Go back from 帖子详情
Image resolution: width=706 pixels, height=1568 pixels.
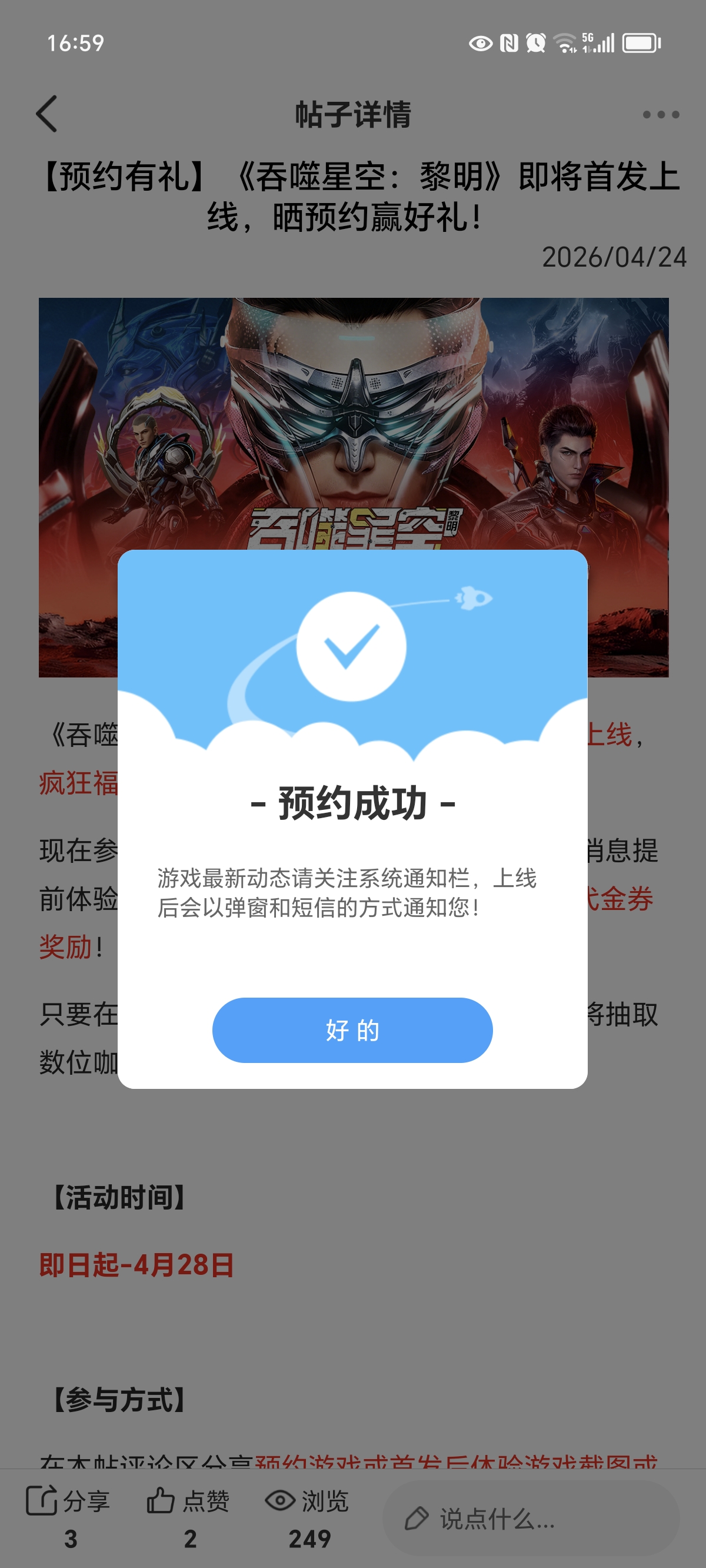pos(47,114)
